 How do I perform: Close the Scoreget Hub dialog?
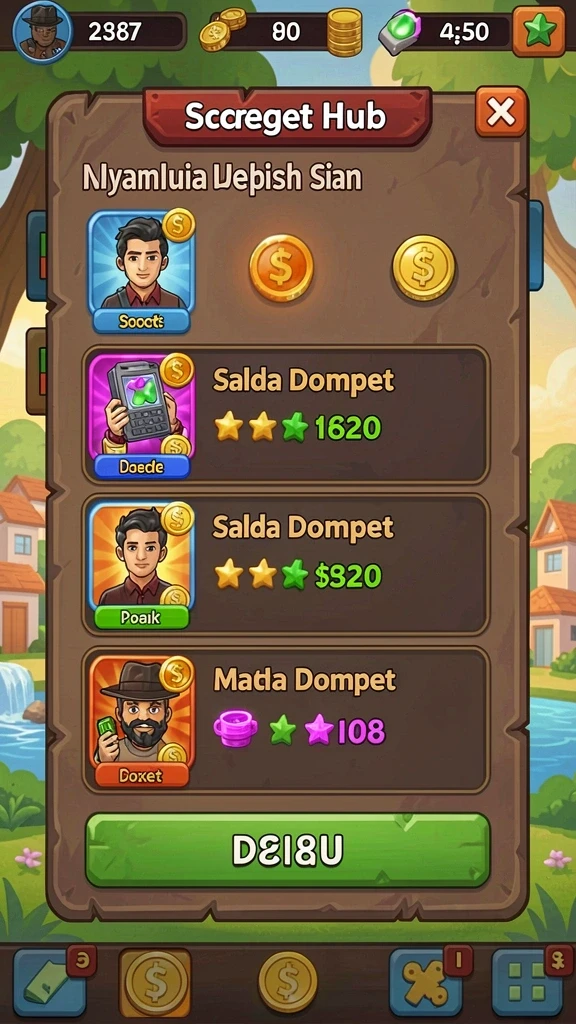pyautogui.click(x=500, y=112)
